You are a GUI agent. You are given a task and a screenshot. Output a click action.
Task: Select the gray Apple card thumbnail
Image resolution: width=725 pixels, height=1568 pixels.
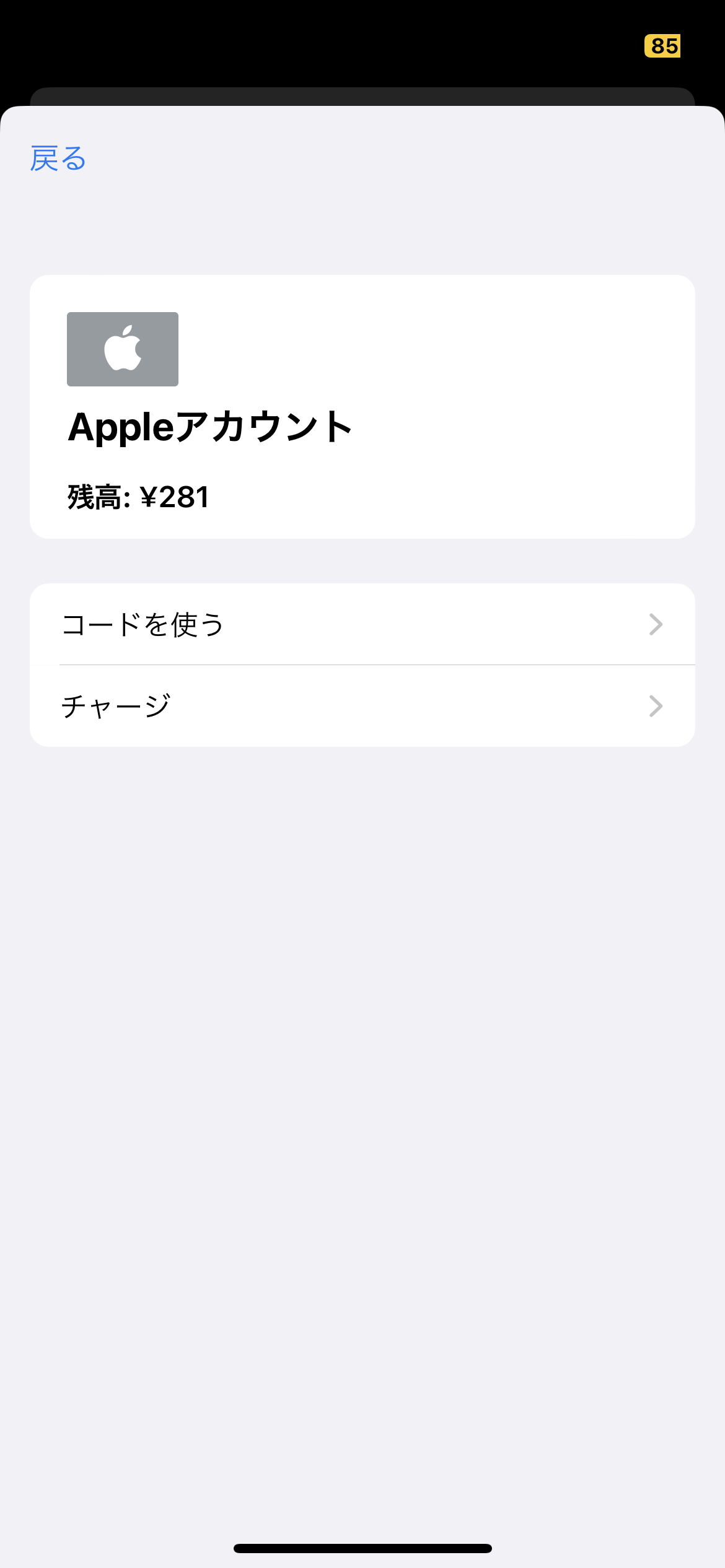pos(123,348)
